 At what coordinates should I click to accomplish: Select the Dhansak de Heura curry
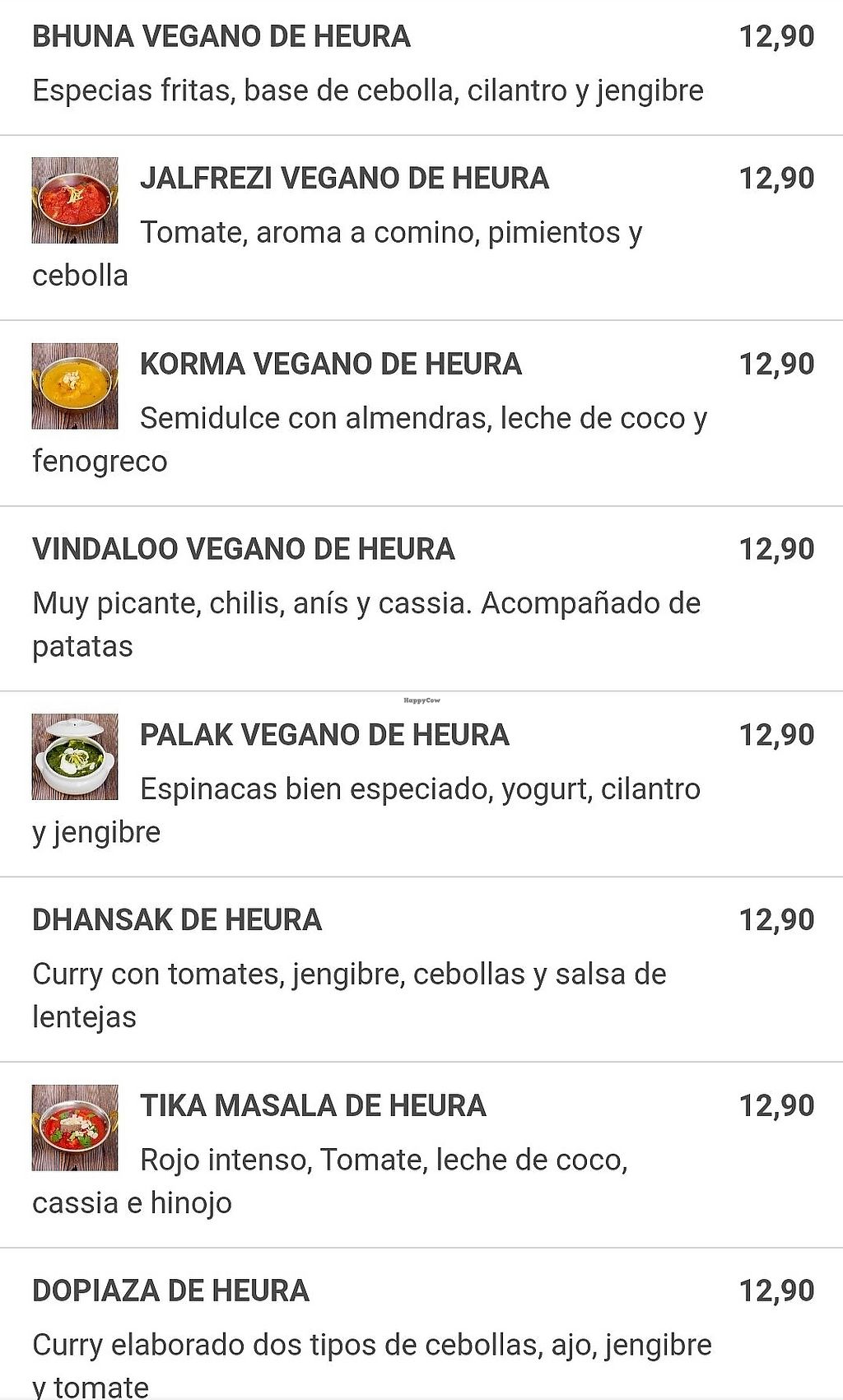coord(177,920)
